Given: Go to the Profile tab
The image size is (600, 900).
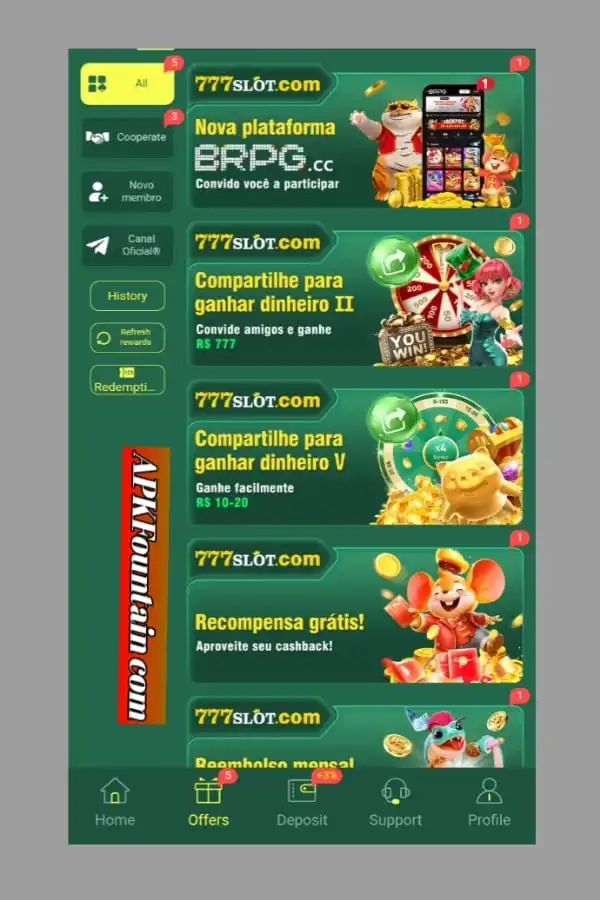Looking at the screenshot, I should tap(489, 803).
